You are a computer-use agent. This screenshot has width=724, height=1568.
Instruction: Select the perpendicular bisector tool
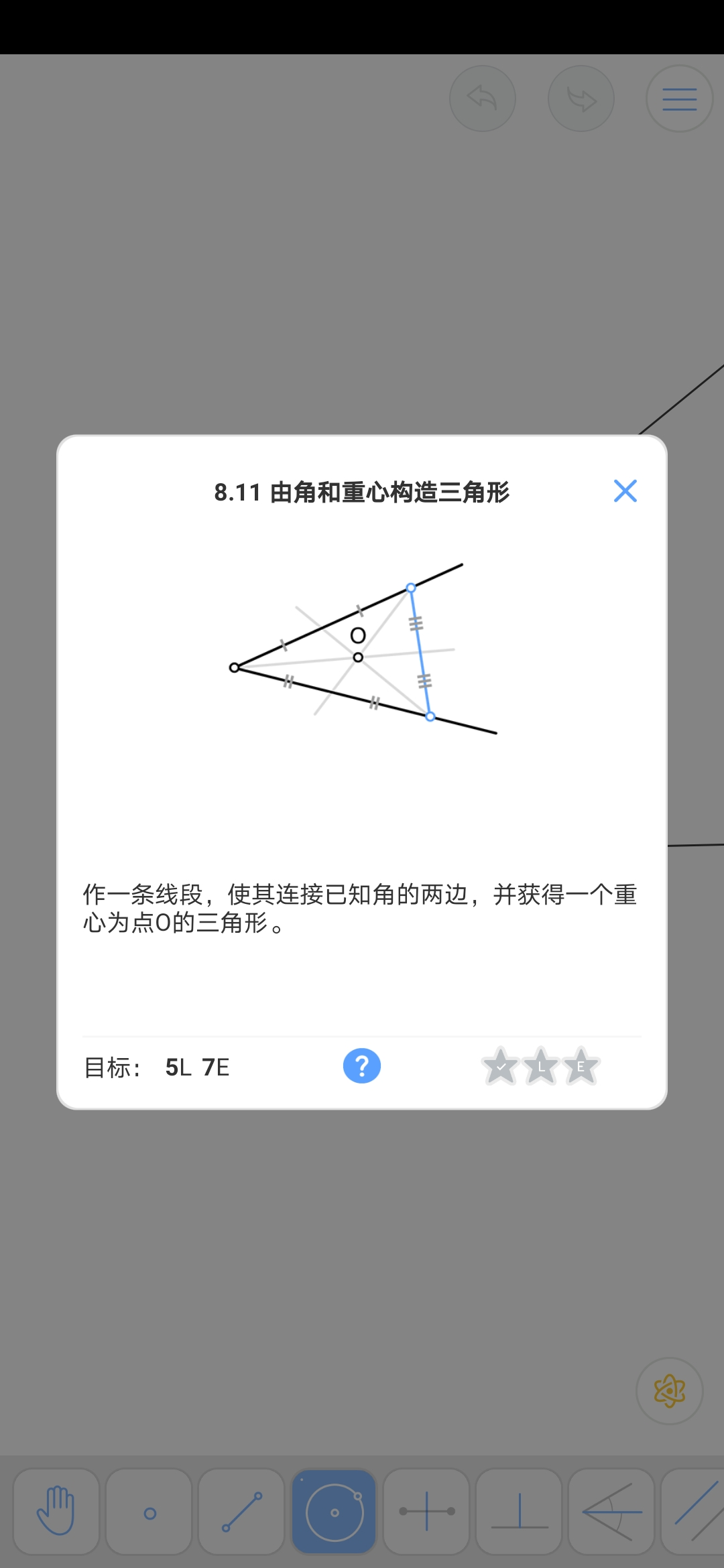[x=426, y=1511]
